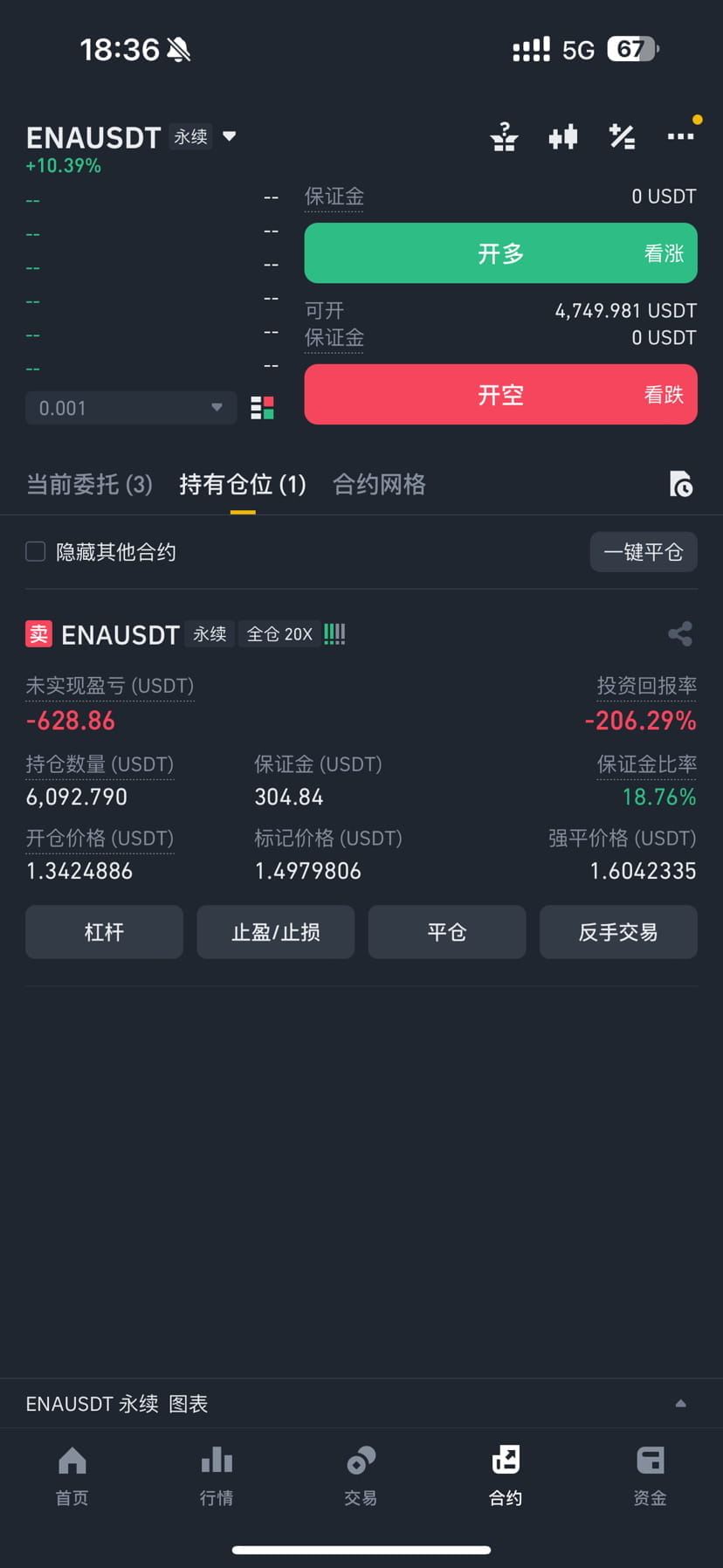Toggle the 全仓 20X margin mode
This screenshot has height=1568, width=723.
pyautogui.click(x=278, y=634)
